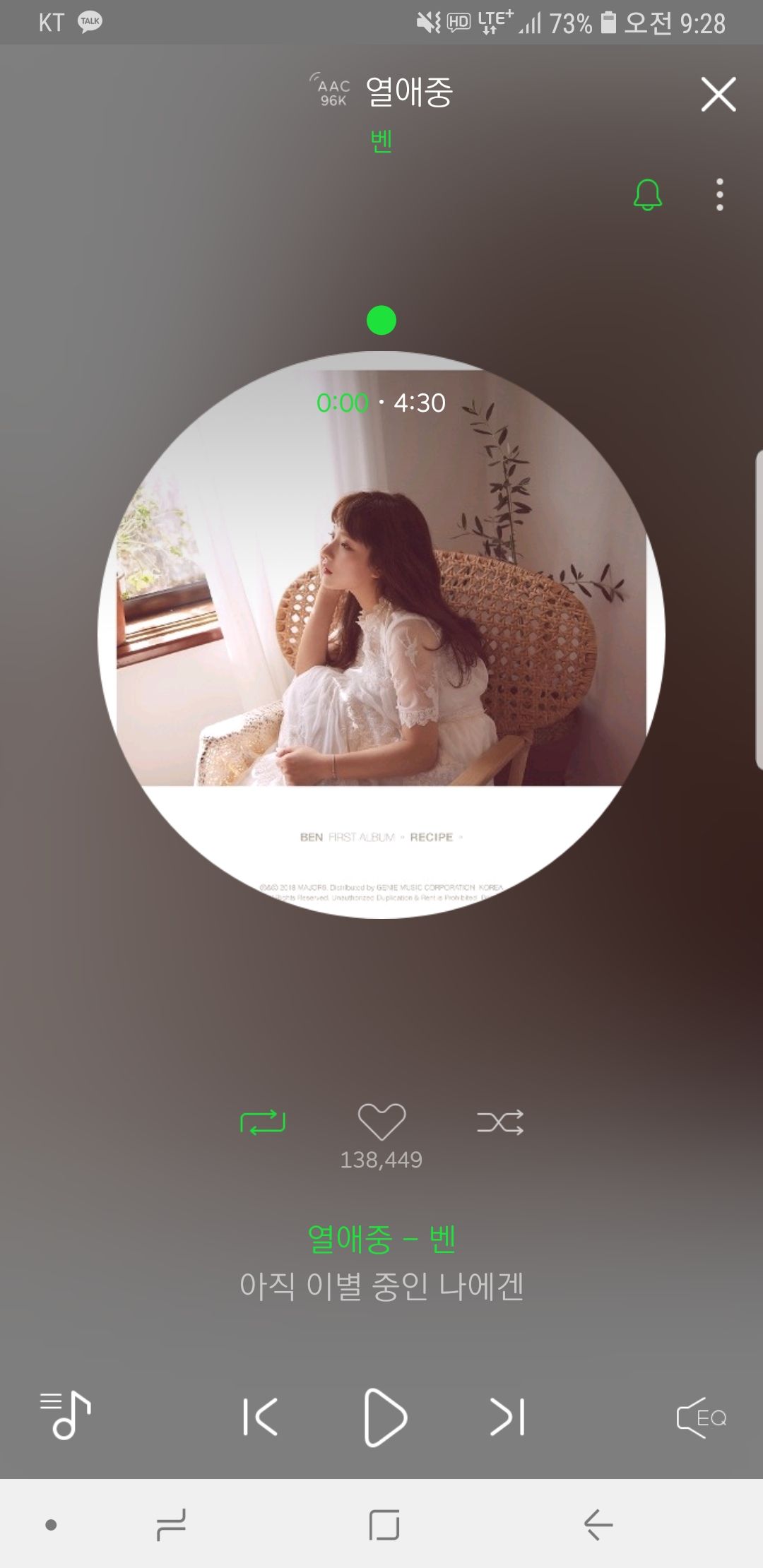Go back using the system back arrow
The width and height of the screenshot is (763, 1568).
pyautogui.click(x=598, y=1524)
